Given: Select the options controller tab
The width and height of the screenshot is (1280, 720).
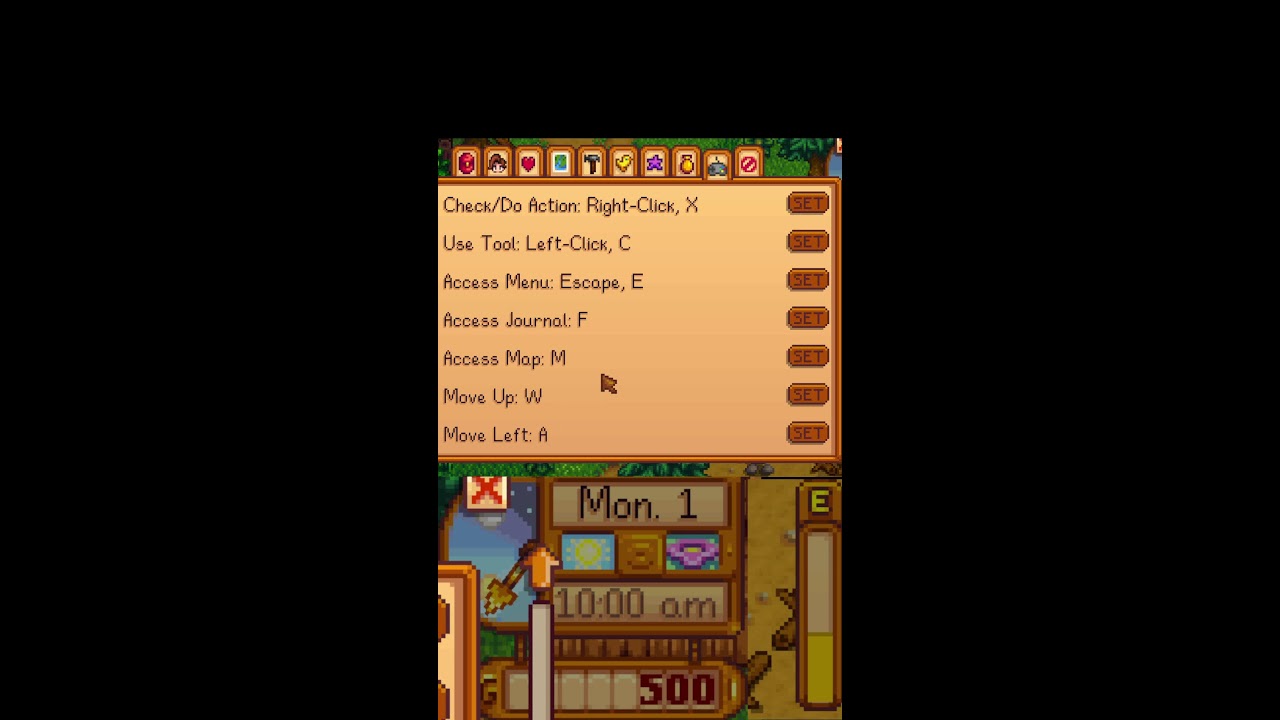Looking at the screenshot, I should [x=717, y=166].
